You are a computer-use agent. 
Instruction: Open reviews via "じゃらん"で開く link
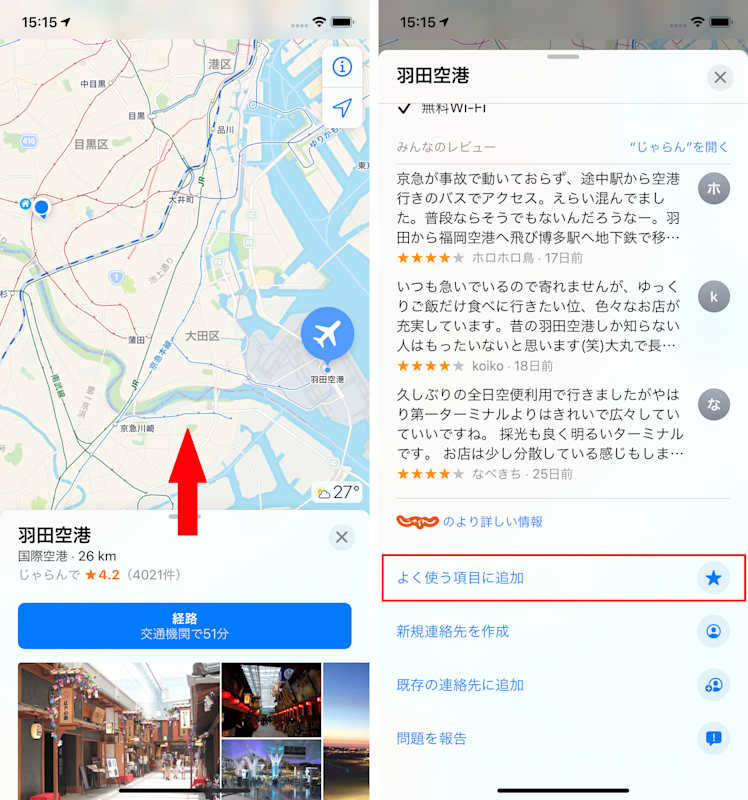(x=679, y=147)
